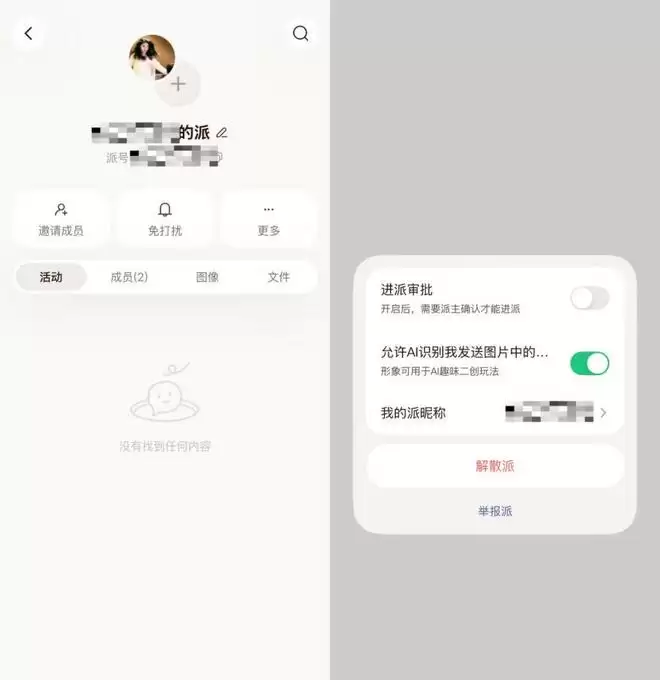Open the 我的派昵称 row
660x680 pixels.
494,412
